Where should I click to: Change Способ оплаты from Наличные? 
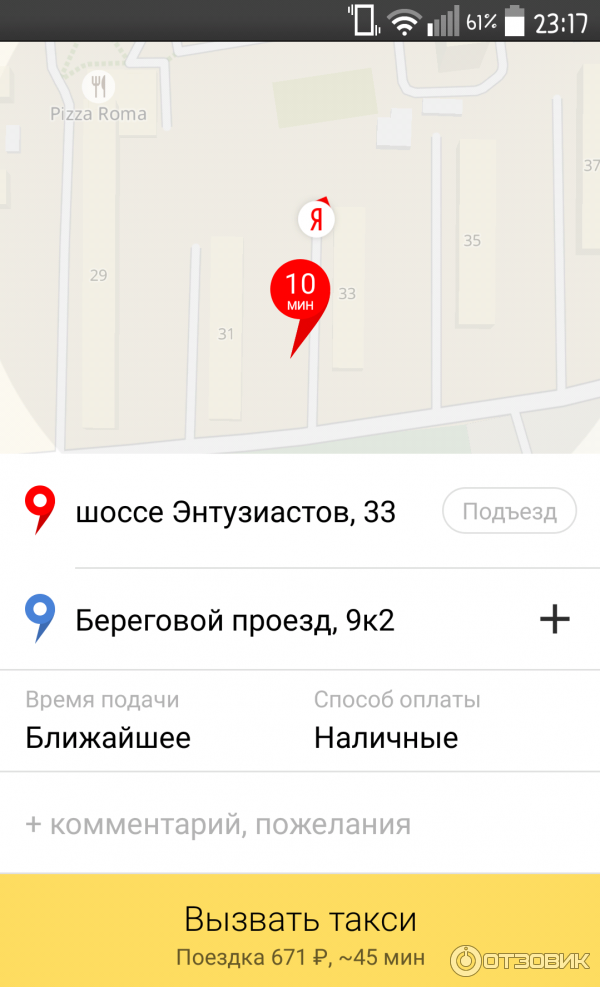tap(397, 722)
